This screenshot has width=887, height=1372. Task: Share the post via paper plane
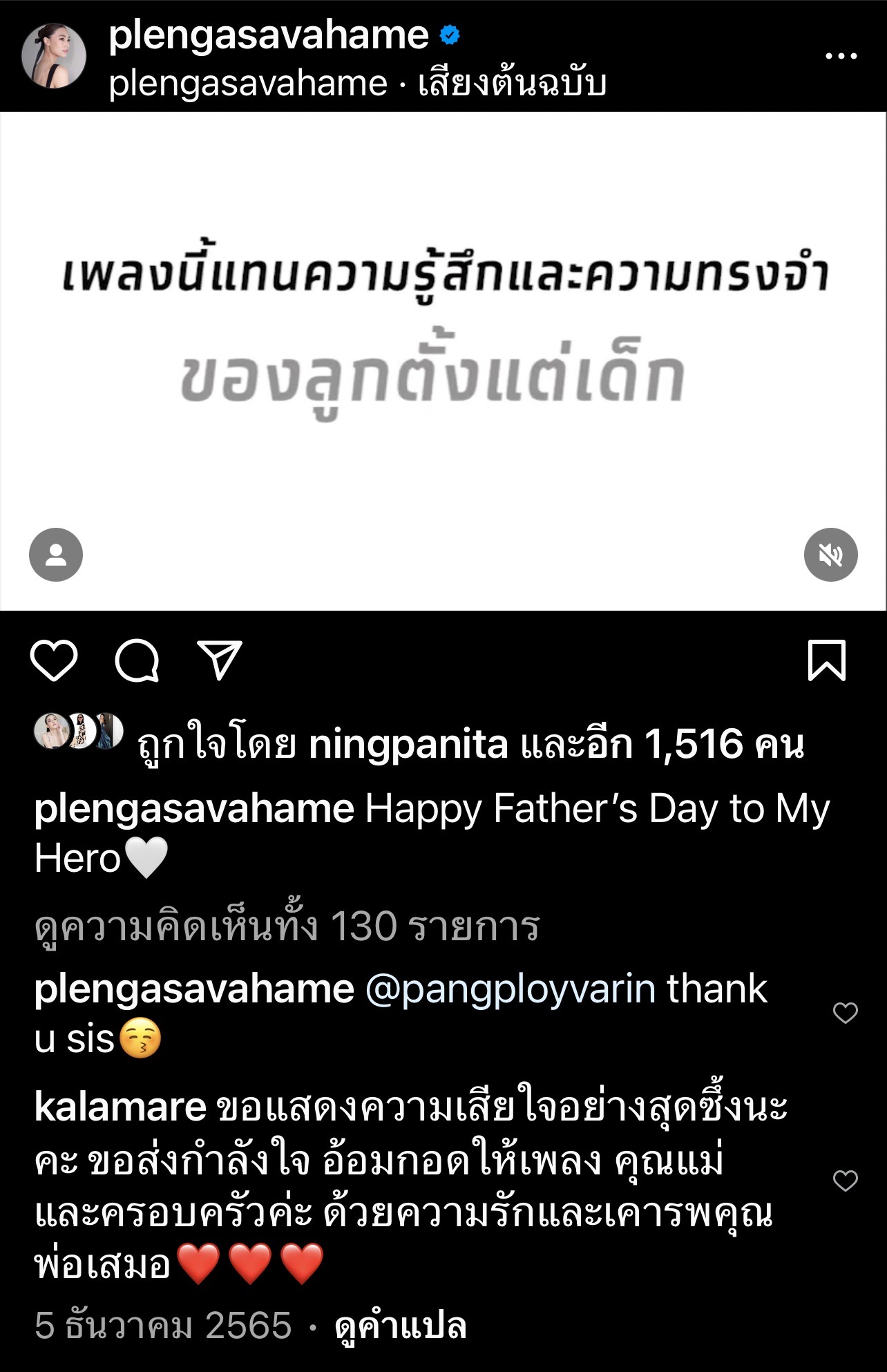tap(220, 660)
